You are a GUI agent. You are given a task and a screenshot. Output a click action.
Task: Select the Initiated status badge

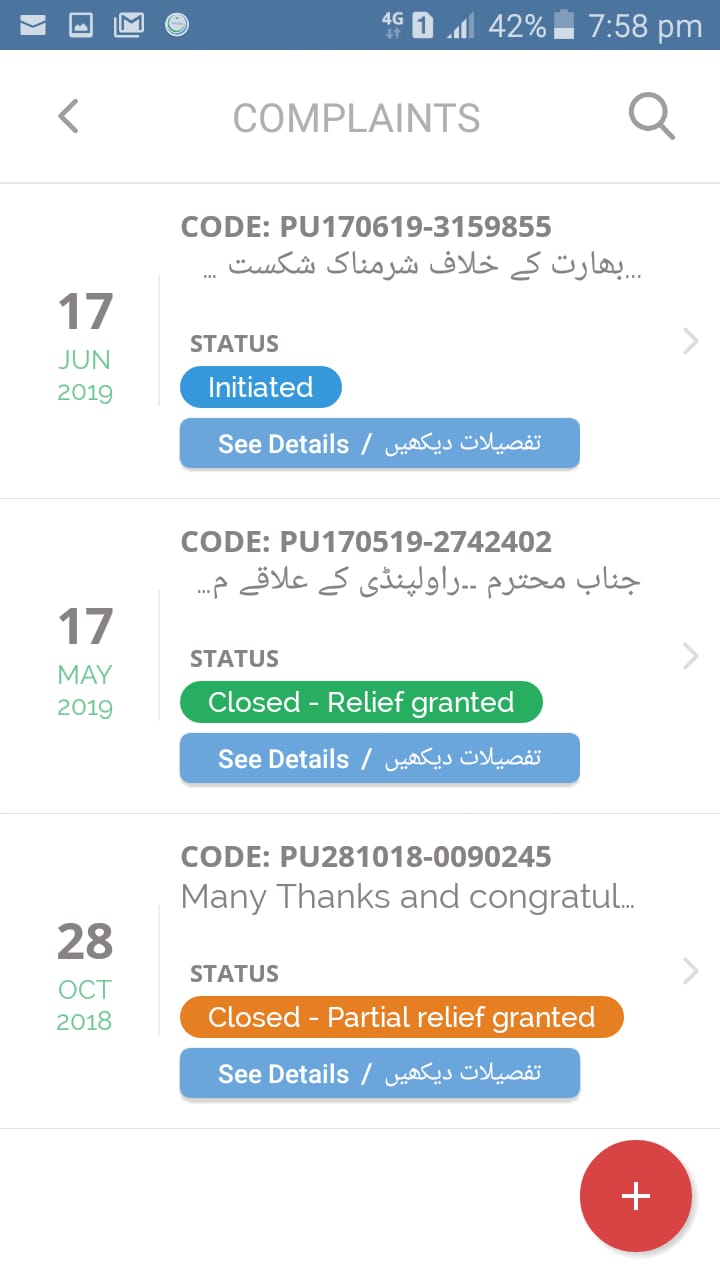coord(260,387)
